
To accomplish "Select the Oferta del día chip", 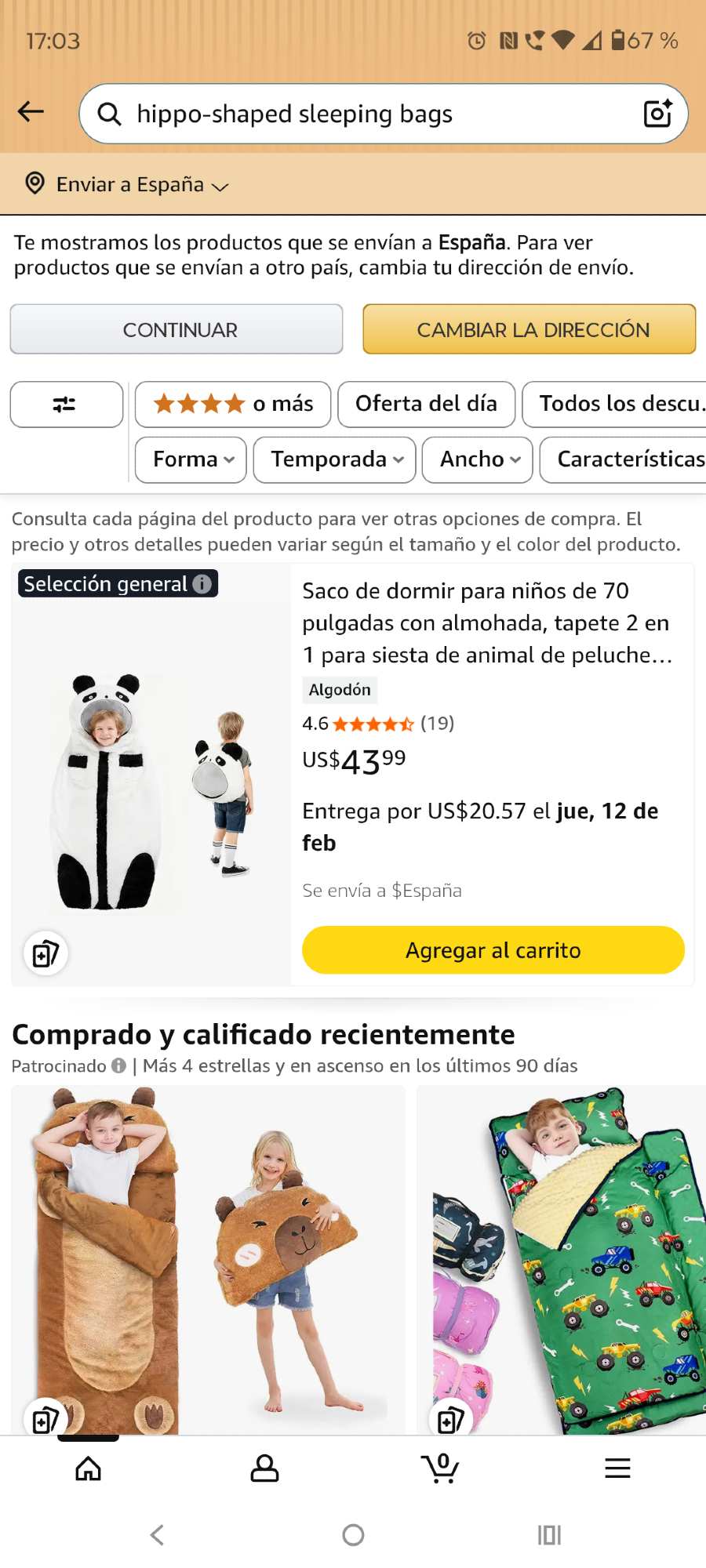I will pos(426,405).
